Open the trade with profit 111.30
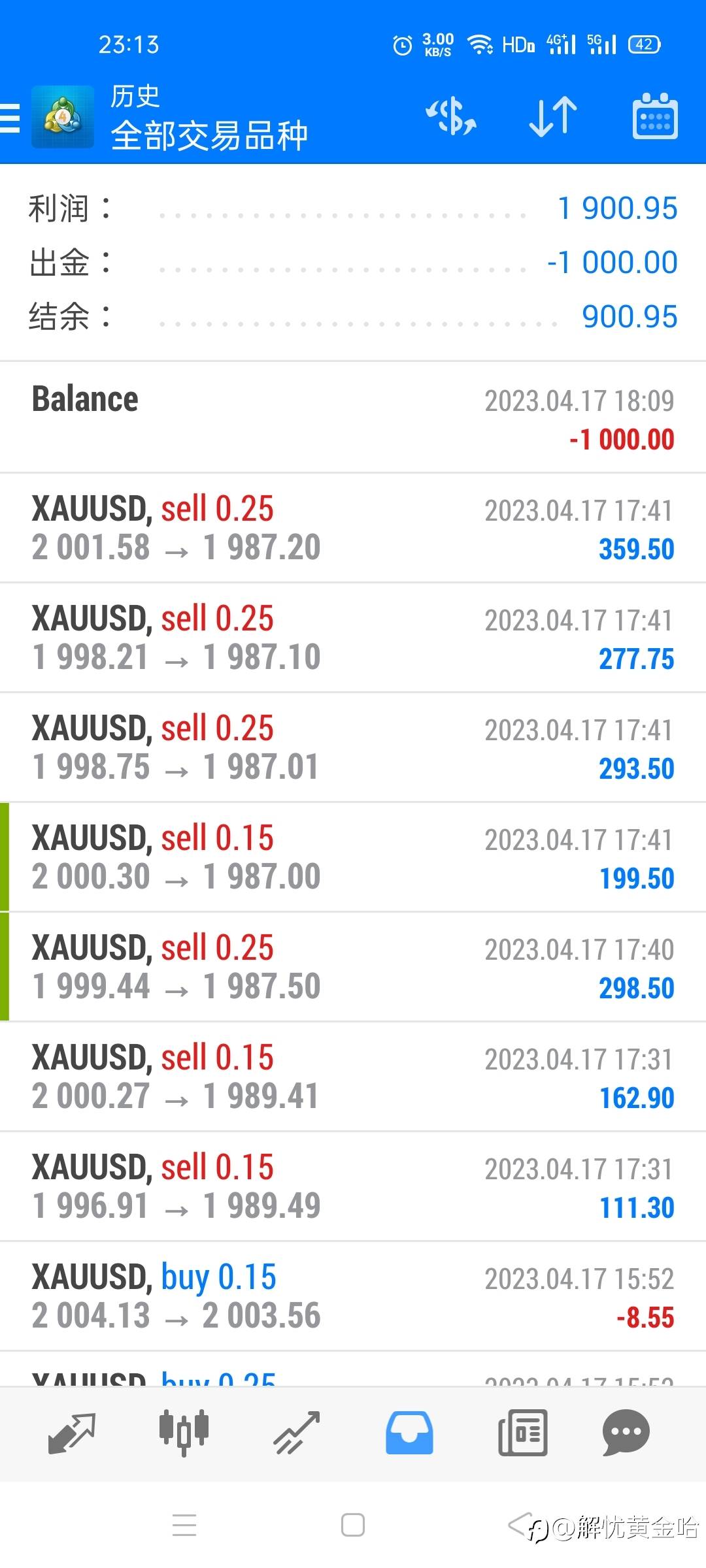 coord(353,1186)
